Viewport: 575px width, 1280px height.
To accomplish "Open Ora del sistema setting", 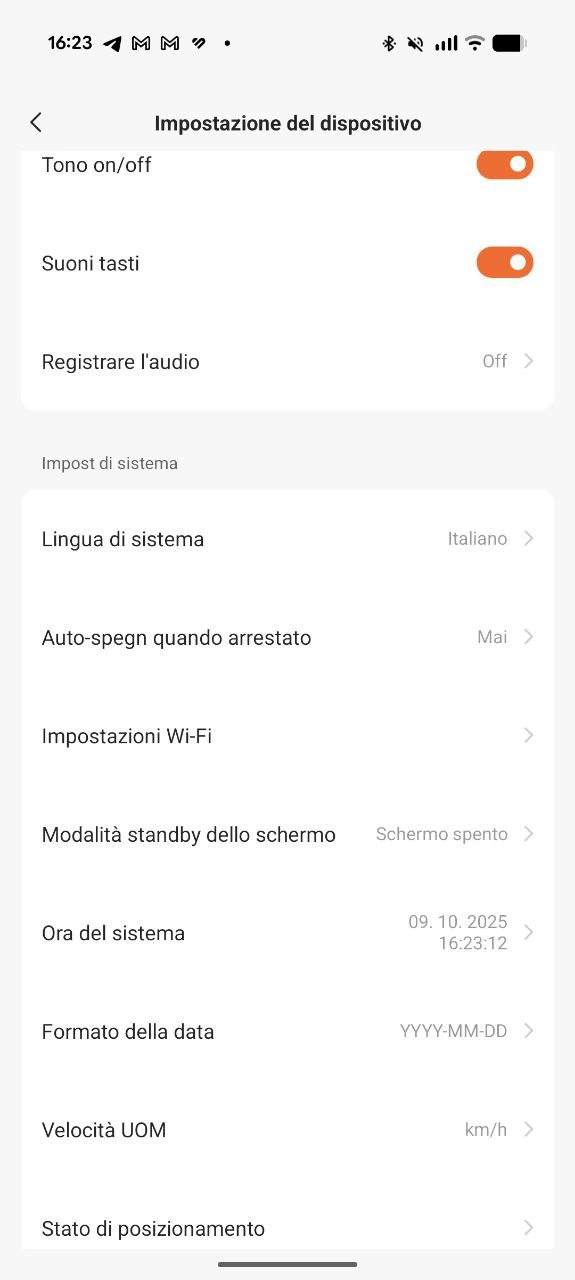I will coord(287,933).
